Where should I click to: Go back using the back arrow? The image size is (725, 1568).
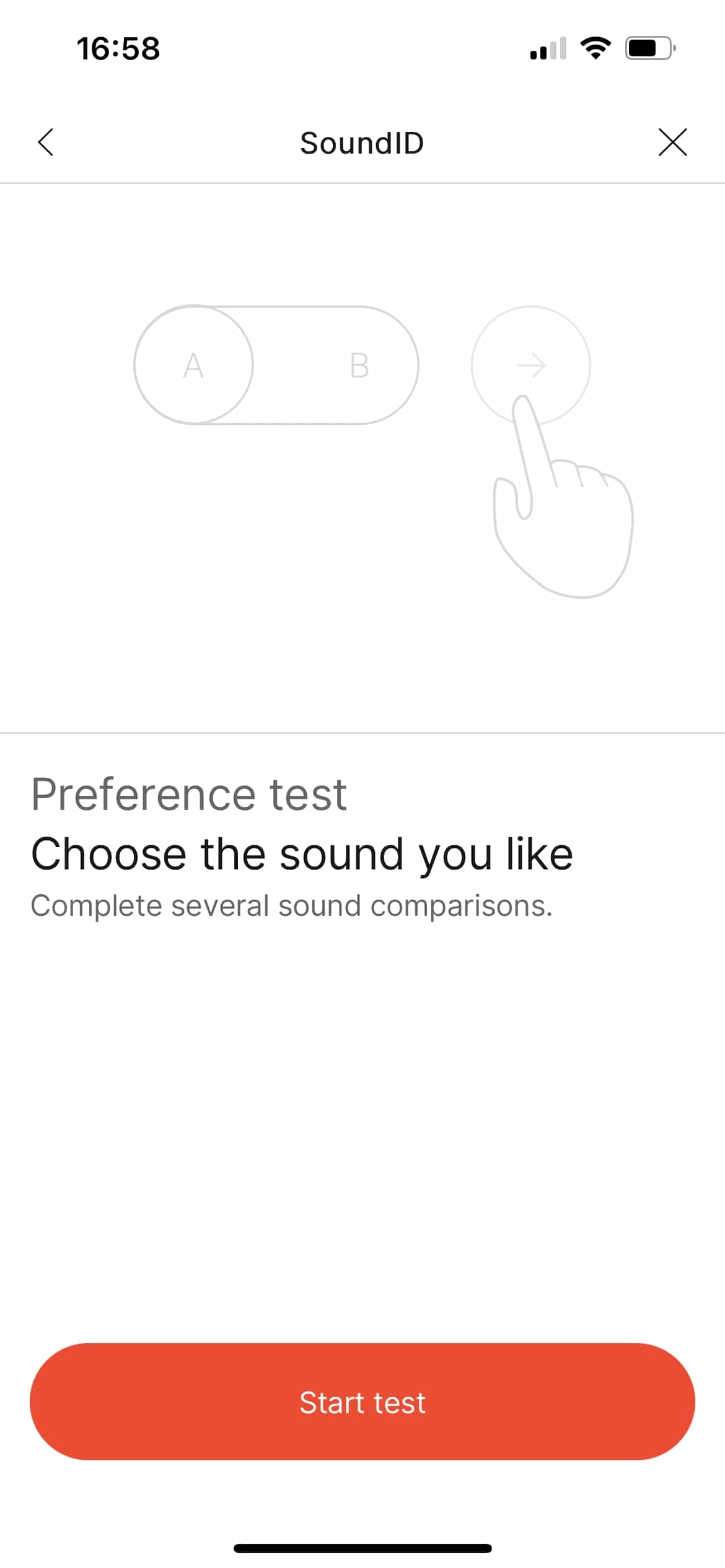click(x=46, y=142)
